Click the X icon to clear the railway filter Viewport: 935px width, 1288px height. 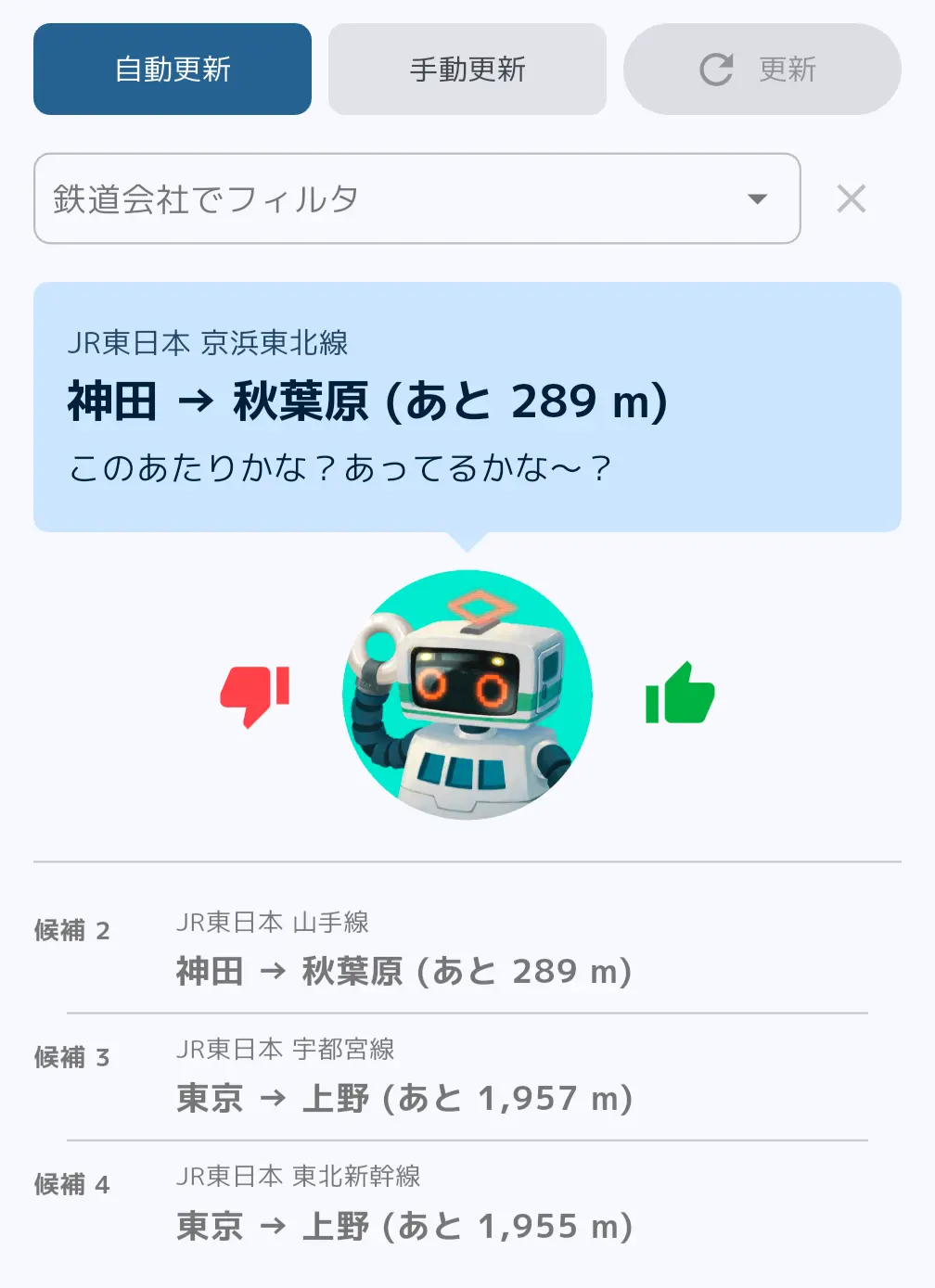[x=851, y=198]
